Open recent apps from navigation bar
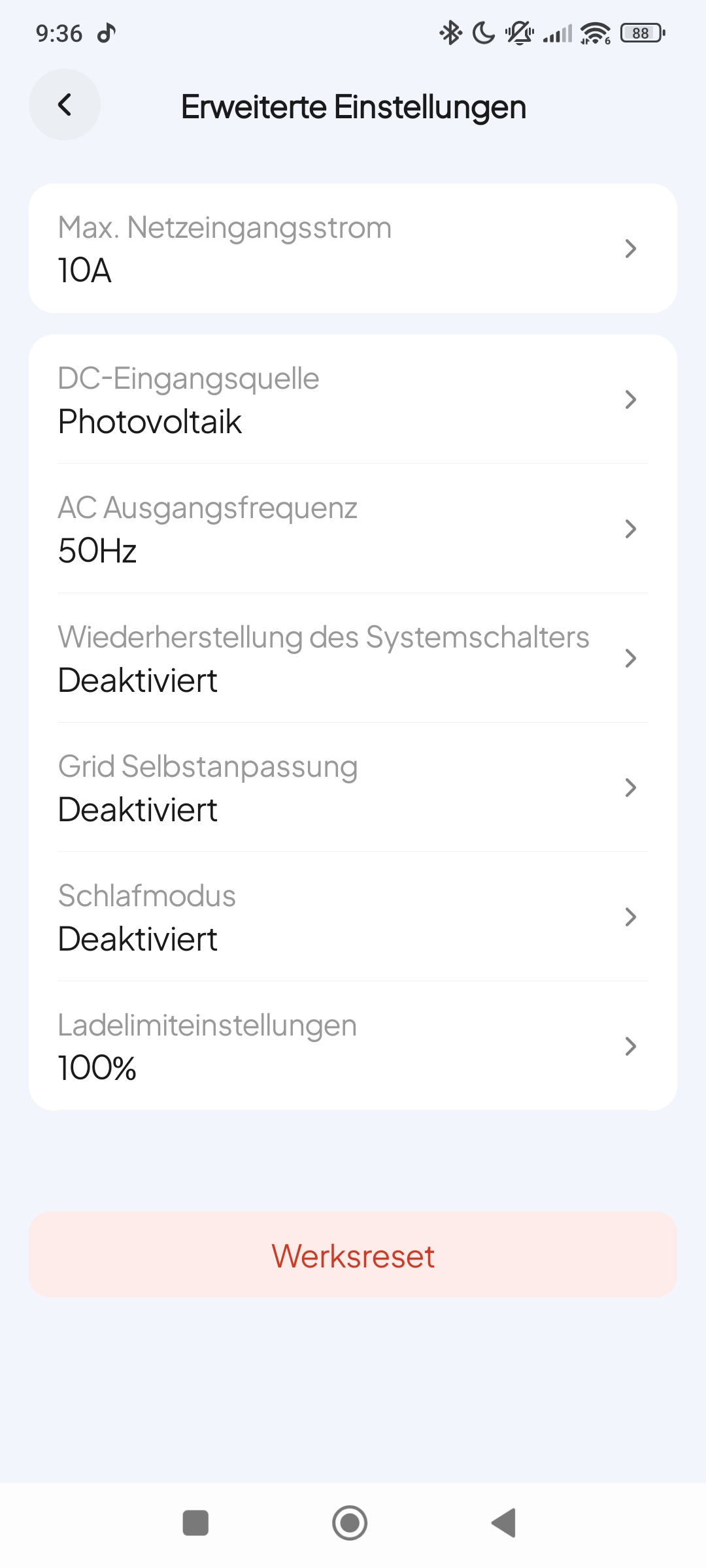The image size is (706, 1568). [195, 1523]
